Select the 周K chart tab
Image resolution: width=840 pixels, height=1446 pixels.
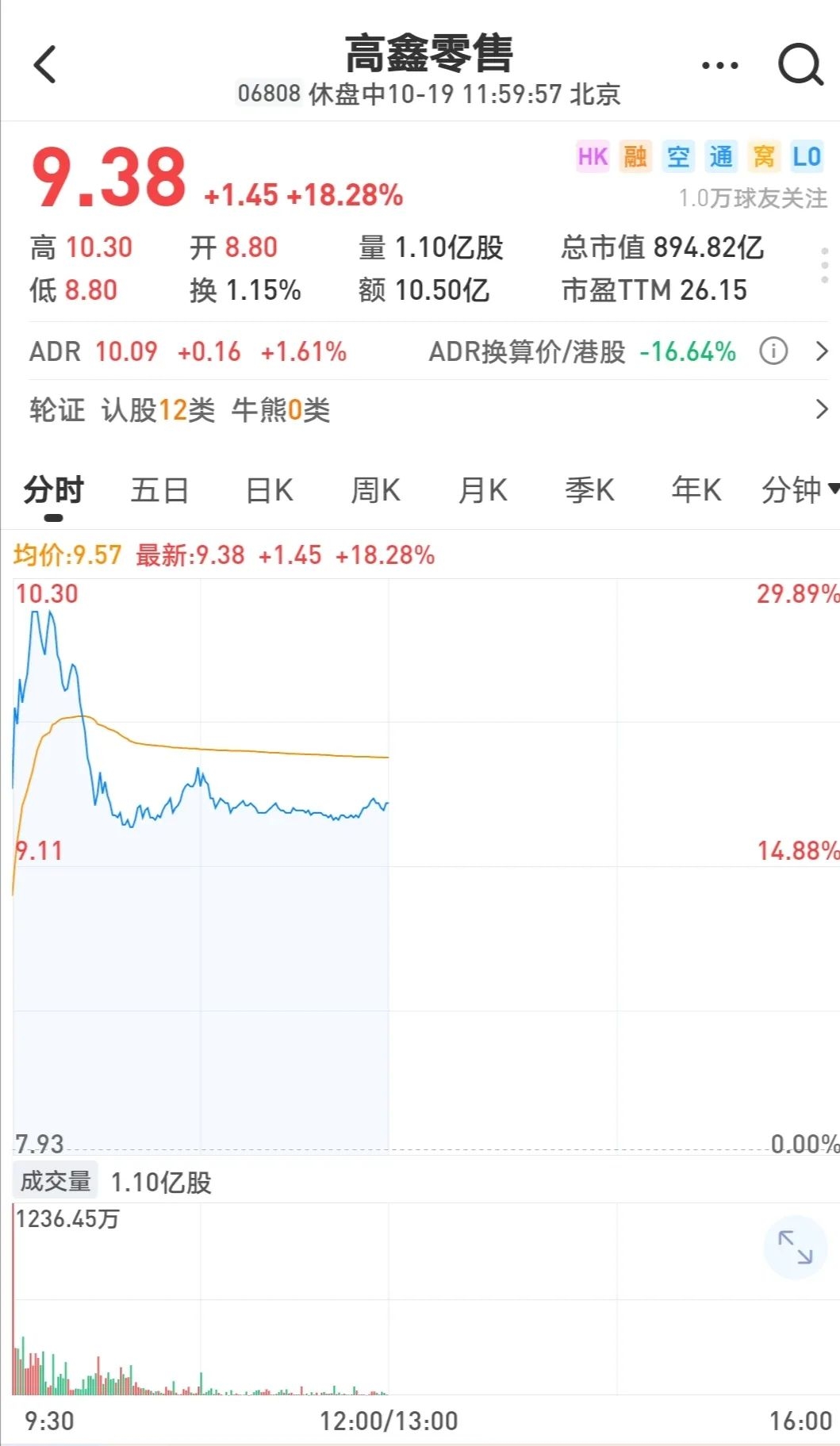coord(375,490)
